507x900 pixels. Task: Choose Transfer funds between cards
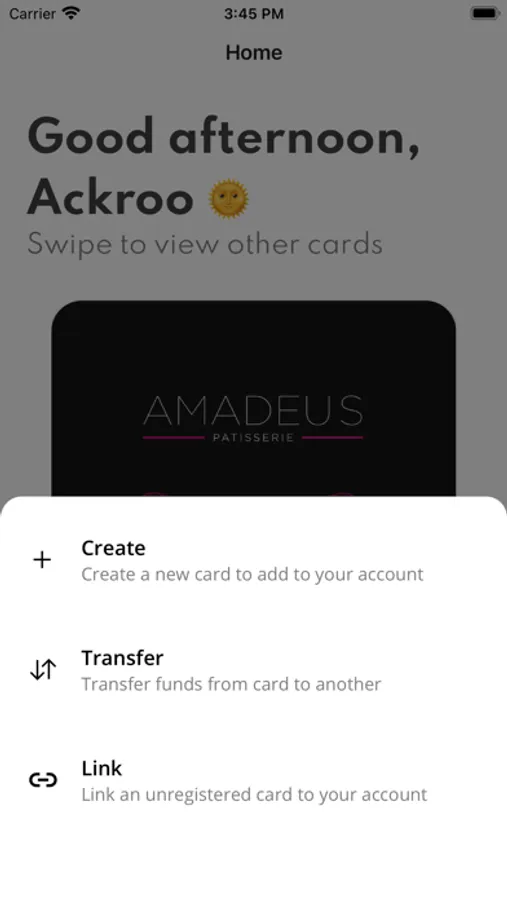pyautogui.click(x=253, y=670)
